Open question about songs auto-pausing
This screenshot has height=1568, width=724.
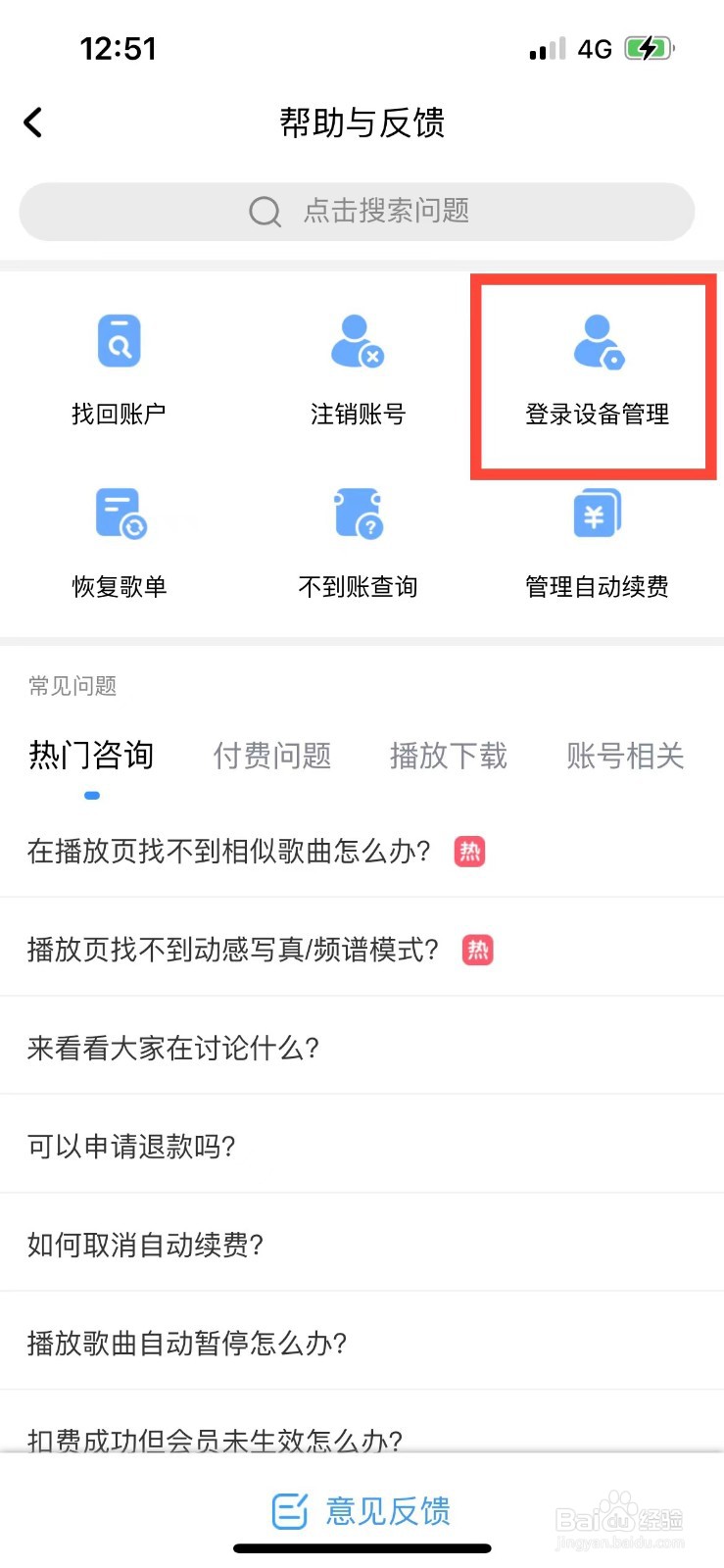tap(186, 1342)
